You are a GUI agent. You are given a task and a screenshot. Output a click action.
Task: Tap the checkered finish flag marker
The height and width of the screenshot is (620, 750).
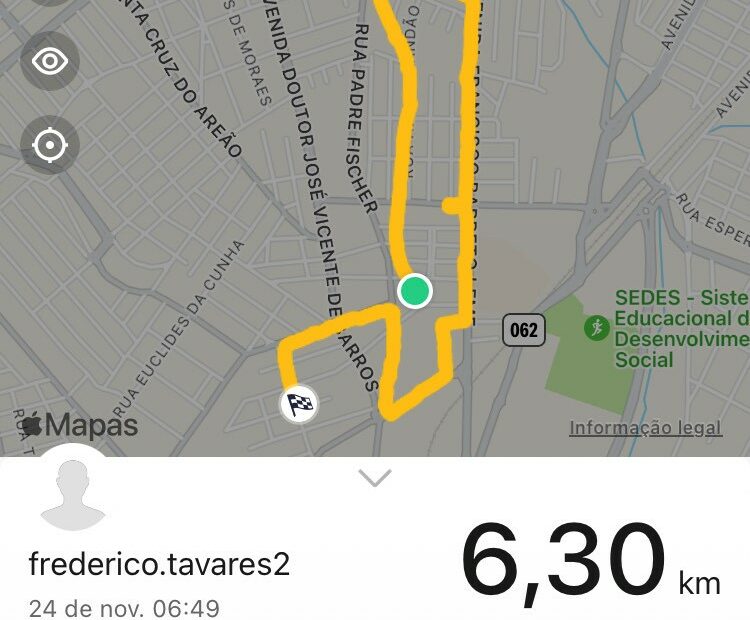(298, 404)
